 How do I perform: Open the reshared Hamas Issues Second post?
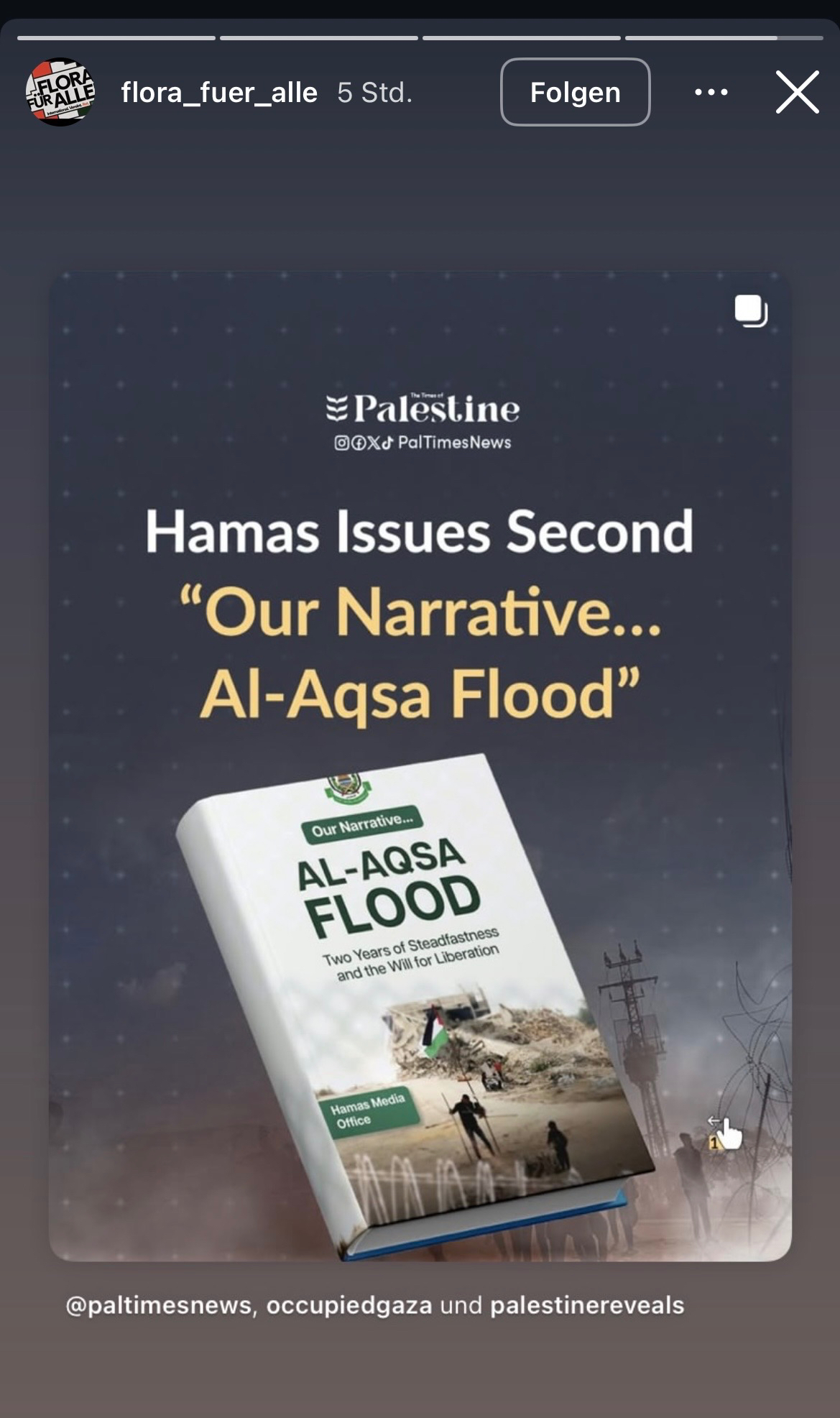[x=420, y=765]
